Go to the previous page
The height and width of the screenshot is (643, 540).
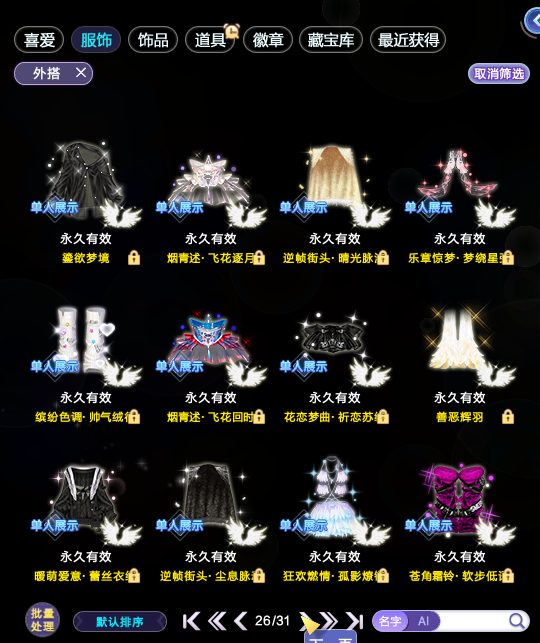tap(241, 621)
